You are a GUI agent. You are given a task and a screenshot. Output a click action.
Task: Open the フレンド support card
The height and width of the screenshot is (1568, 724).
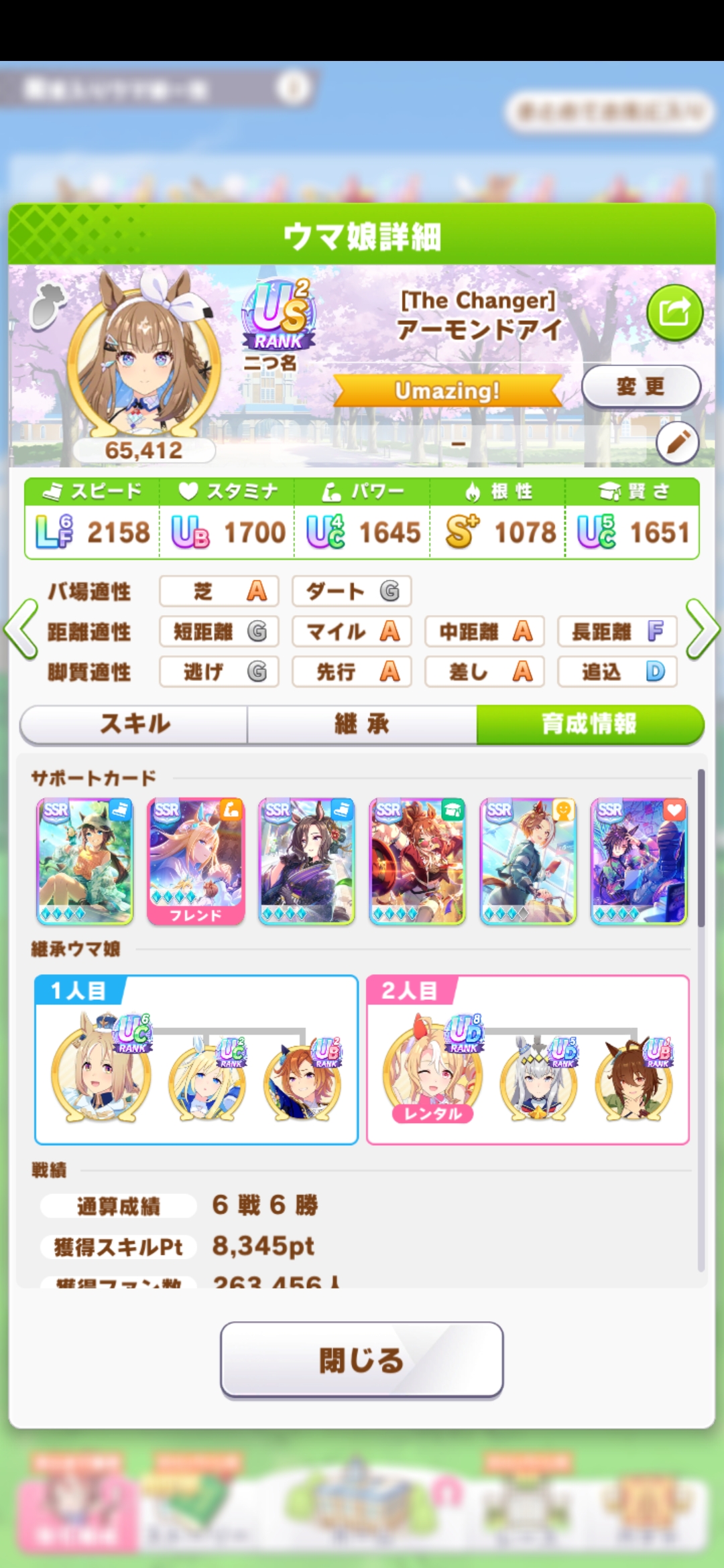click(x=195, y=861)
